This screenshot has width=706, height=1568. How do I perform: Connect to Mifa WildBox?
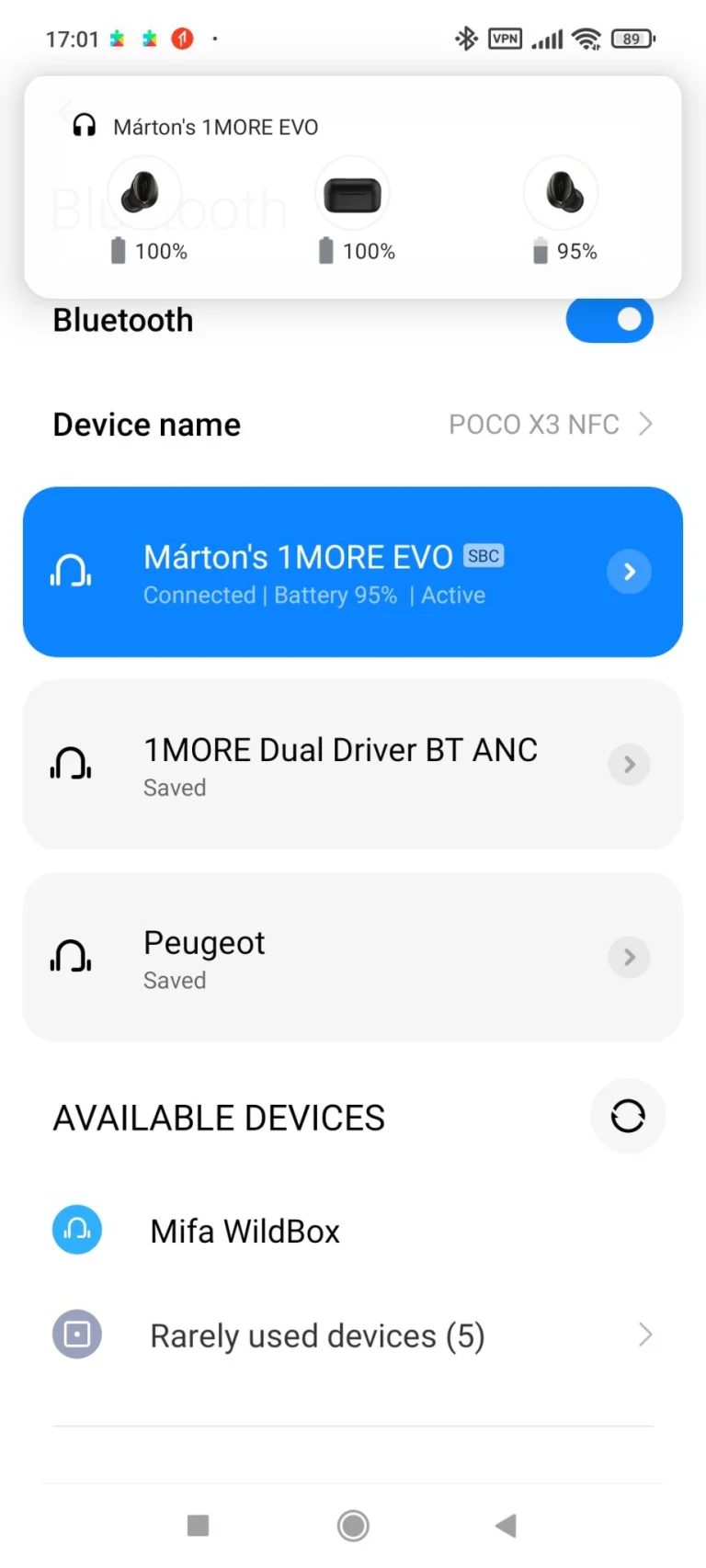245,1230
